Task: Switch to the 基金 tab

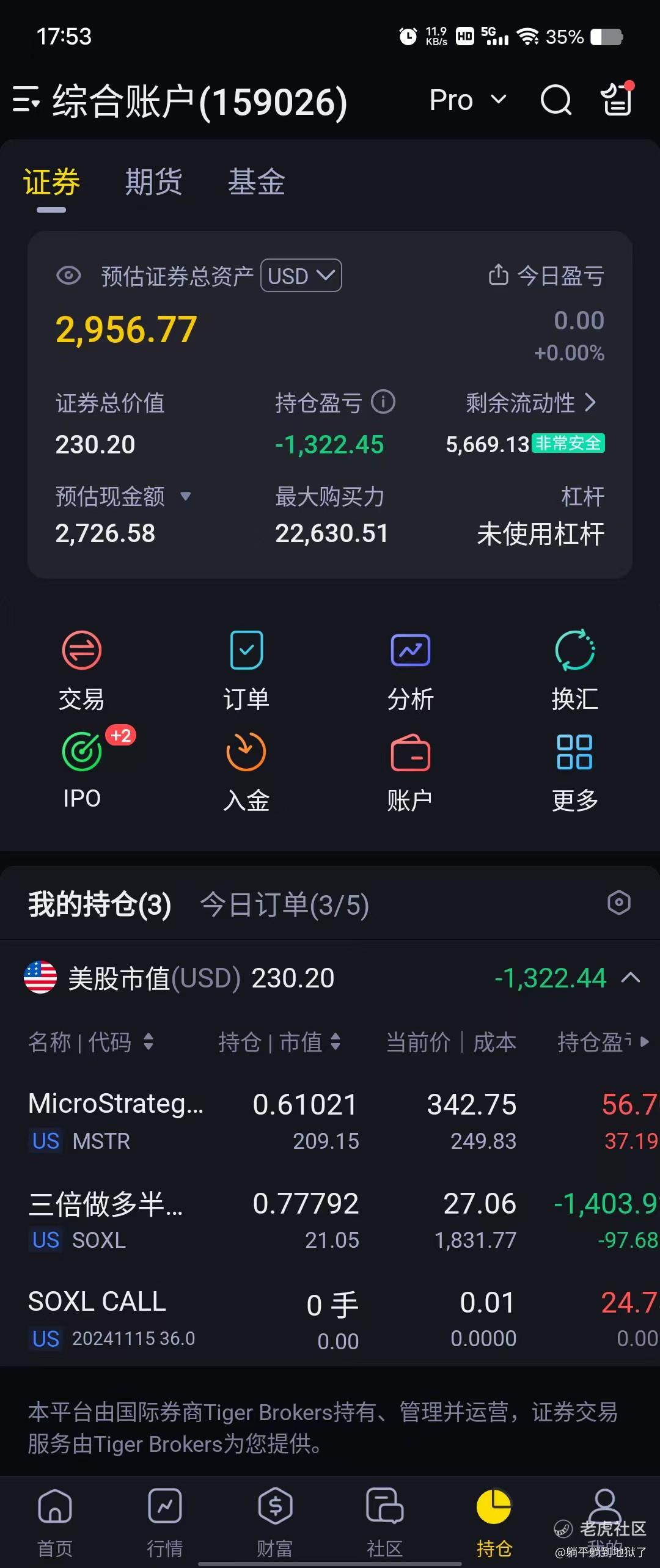Action: [x=256, y=182]
